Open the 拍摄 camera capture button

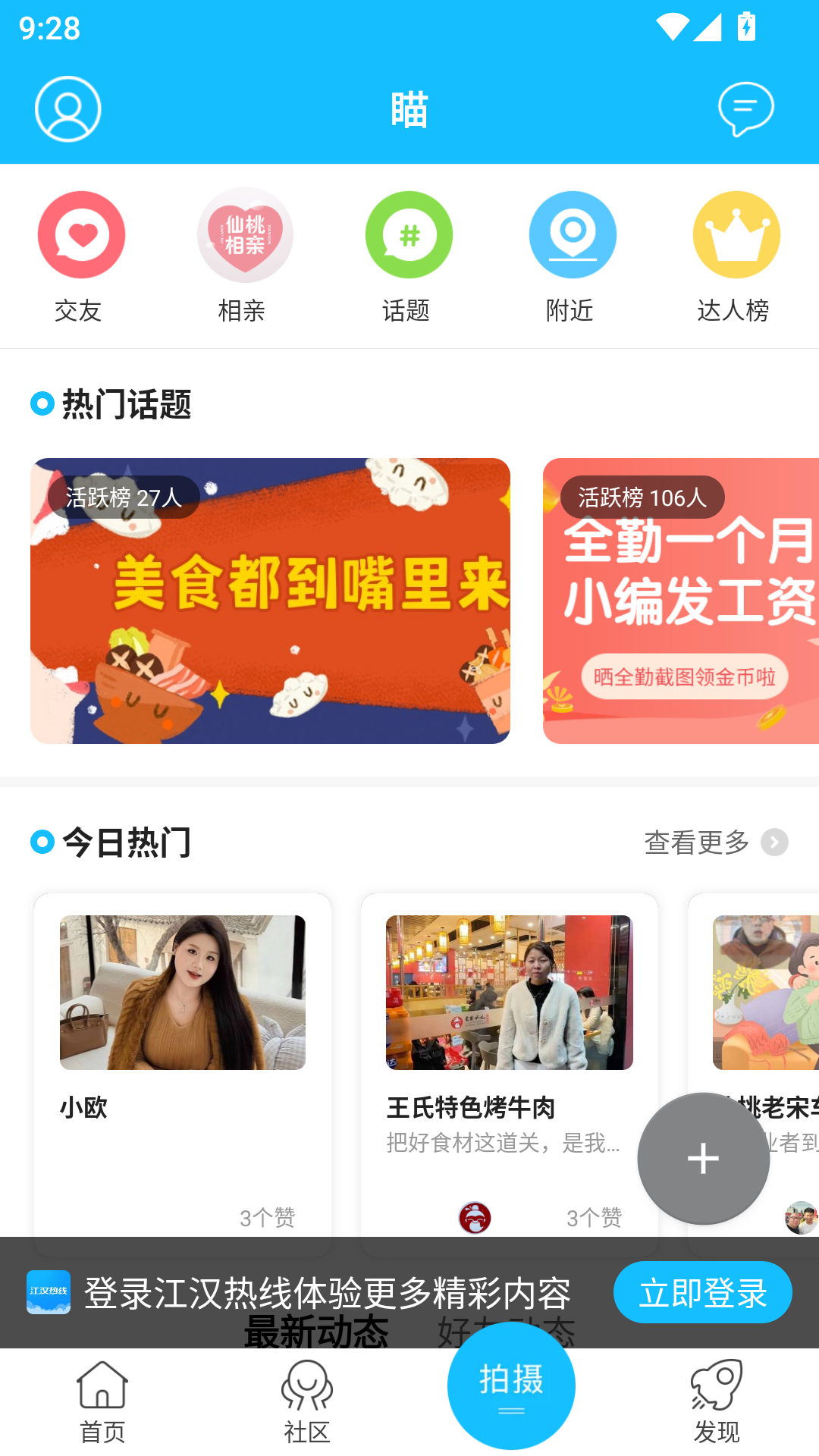[511, 1383]
